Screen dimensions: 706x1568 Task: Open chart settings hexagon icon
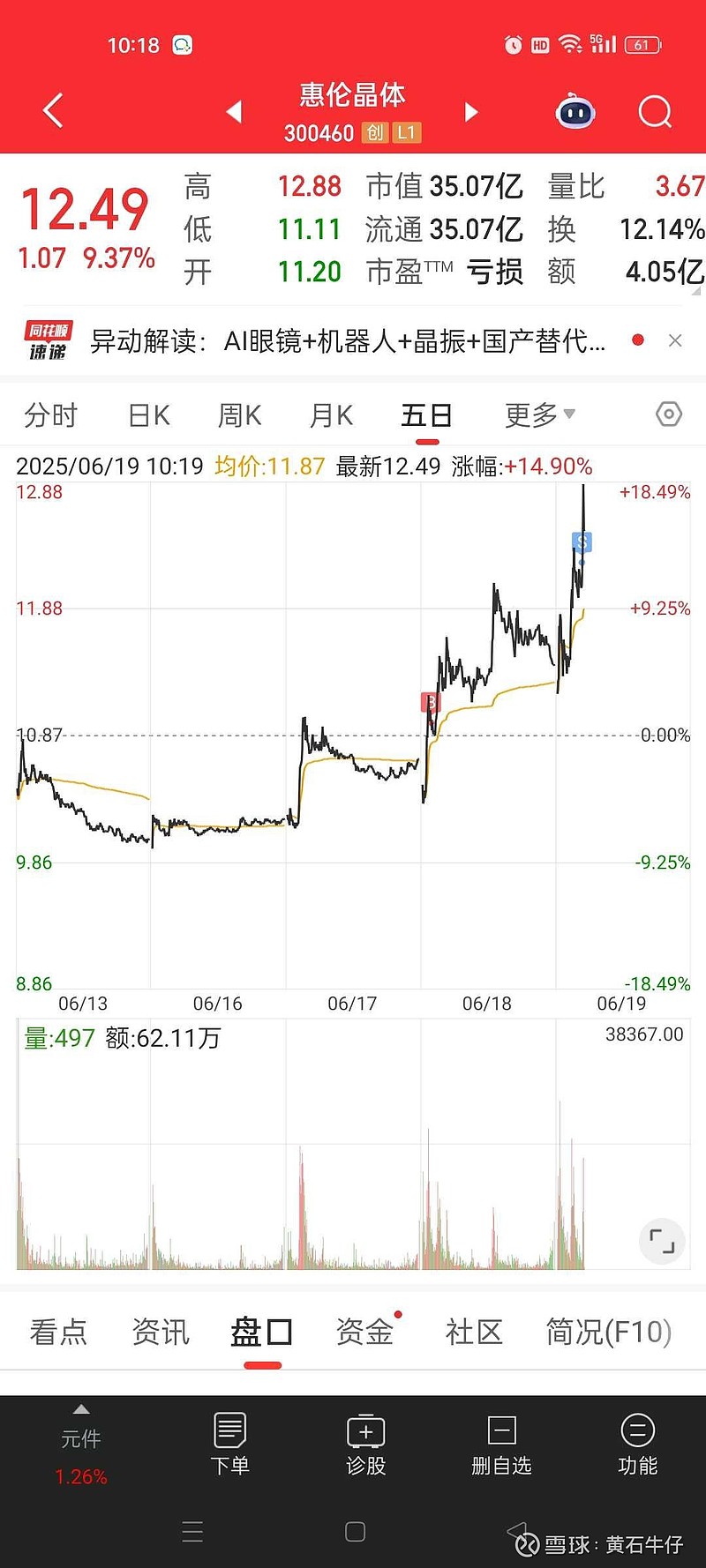[x=669, y=414]
